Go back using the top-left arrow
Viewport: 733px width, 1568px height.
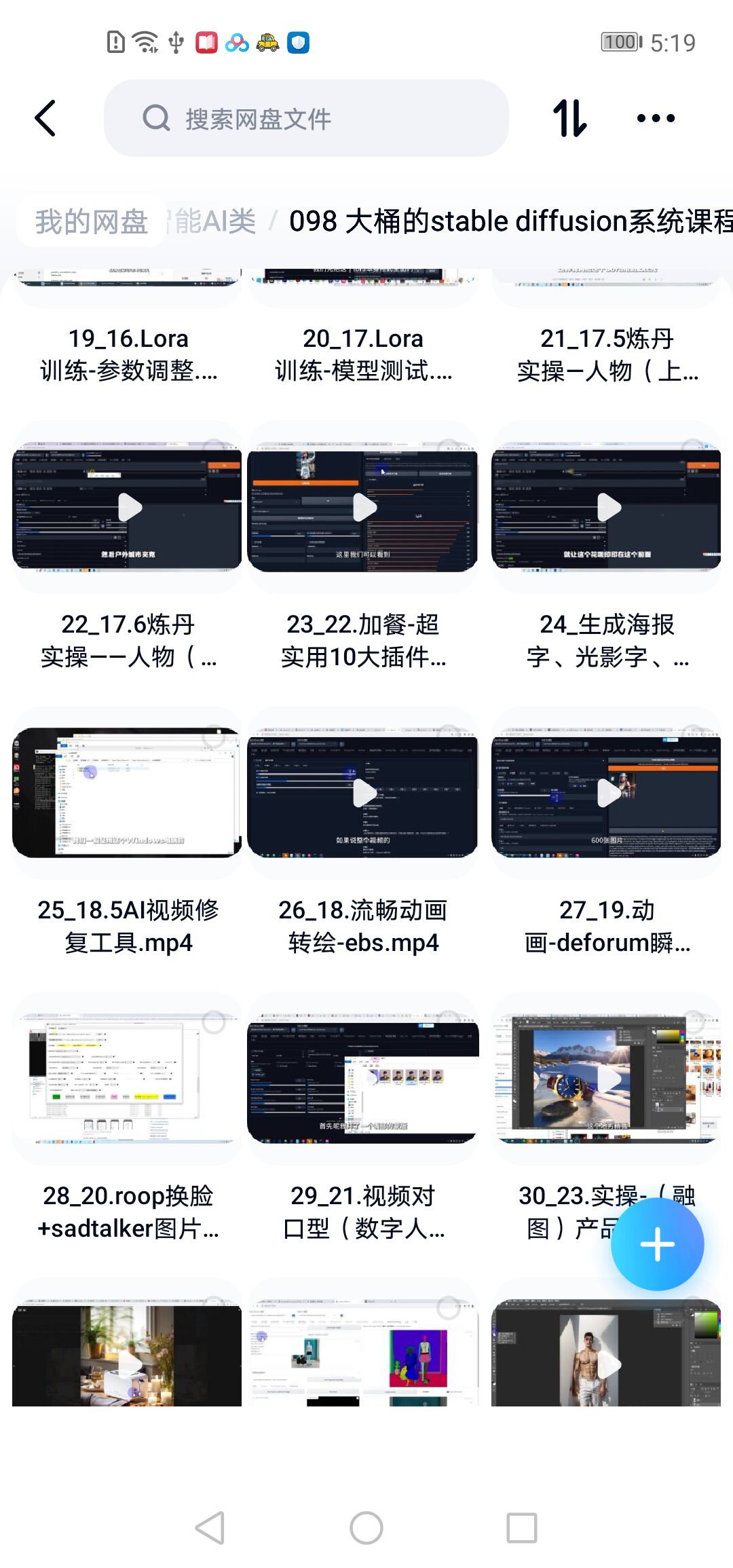pyautogui.click(x=45, y=118)
